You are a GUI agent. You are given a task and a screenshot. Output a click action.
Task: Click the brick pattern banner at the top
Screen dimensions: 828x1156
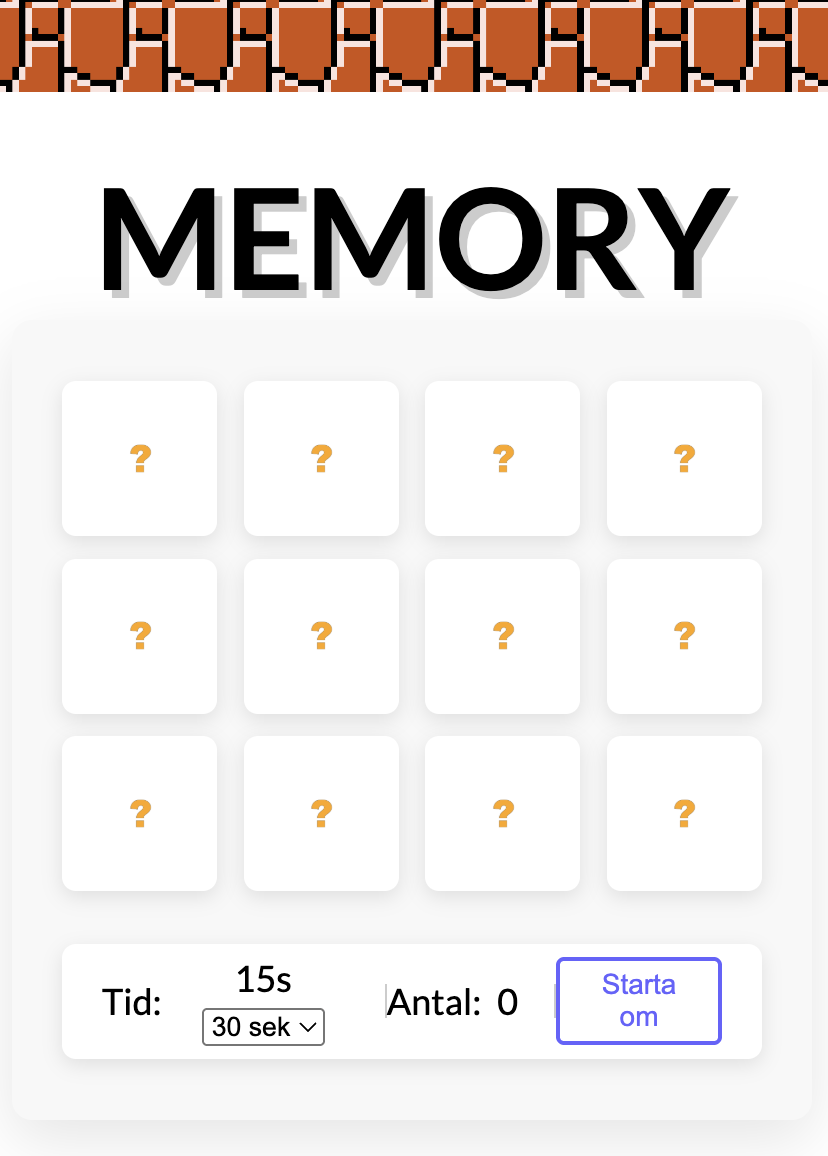[414, 45]
